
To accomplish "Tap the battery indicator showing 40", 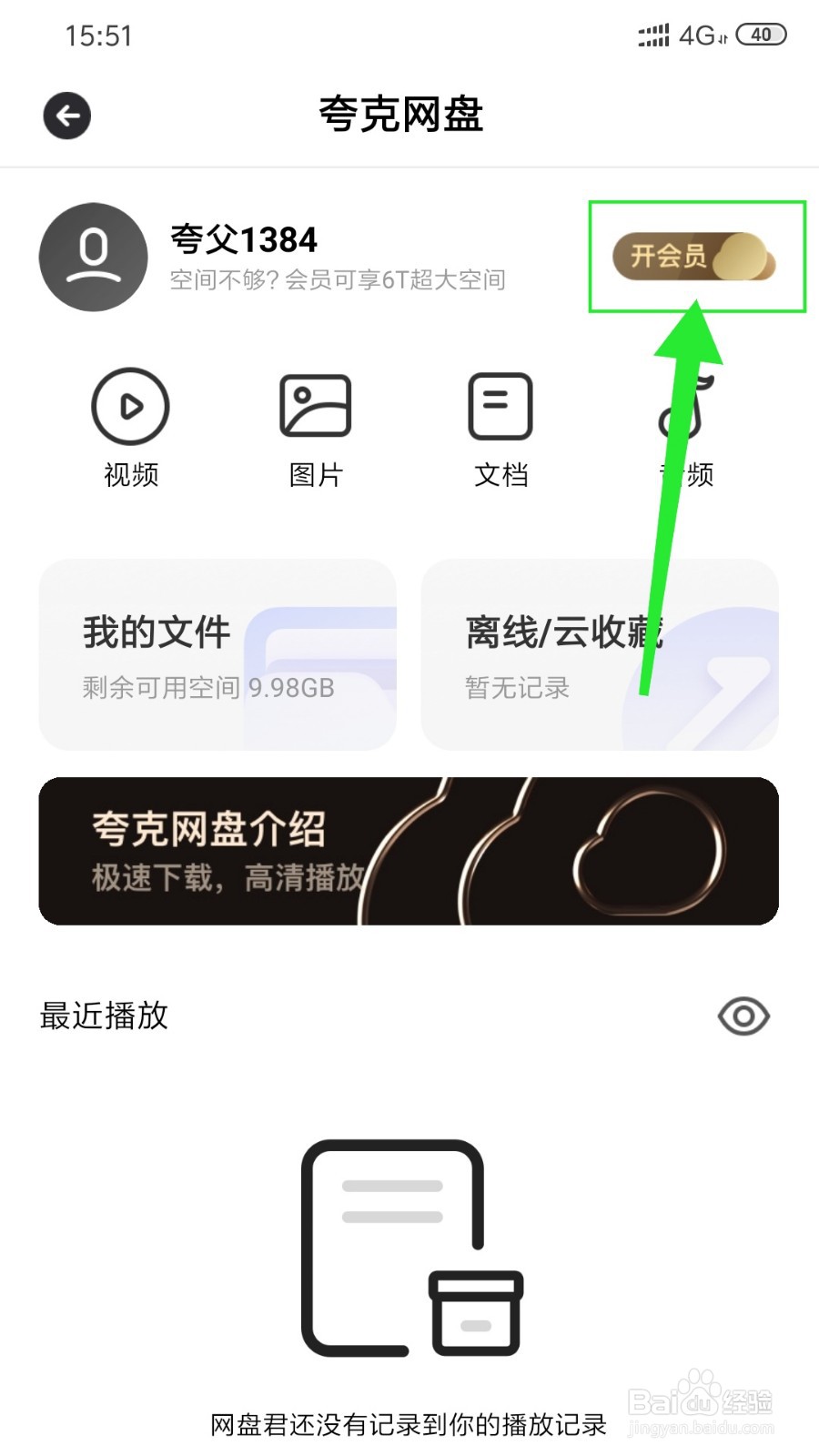I will [x=761, y=34].
